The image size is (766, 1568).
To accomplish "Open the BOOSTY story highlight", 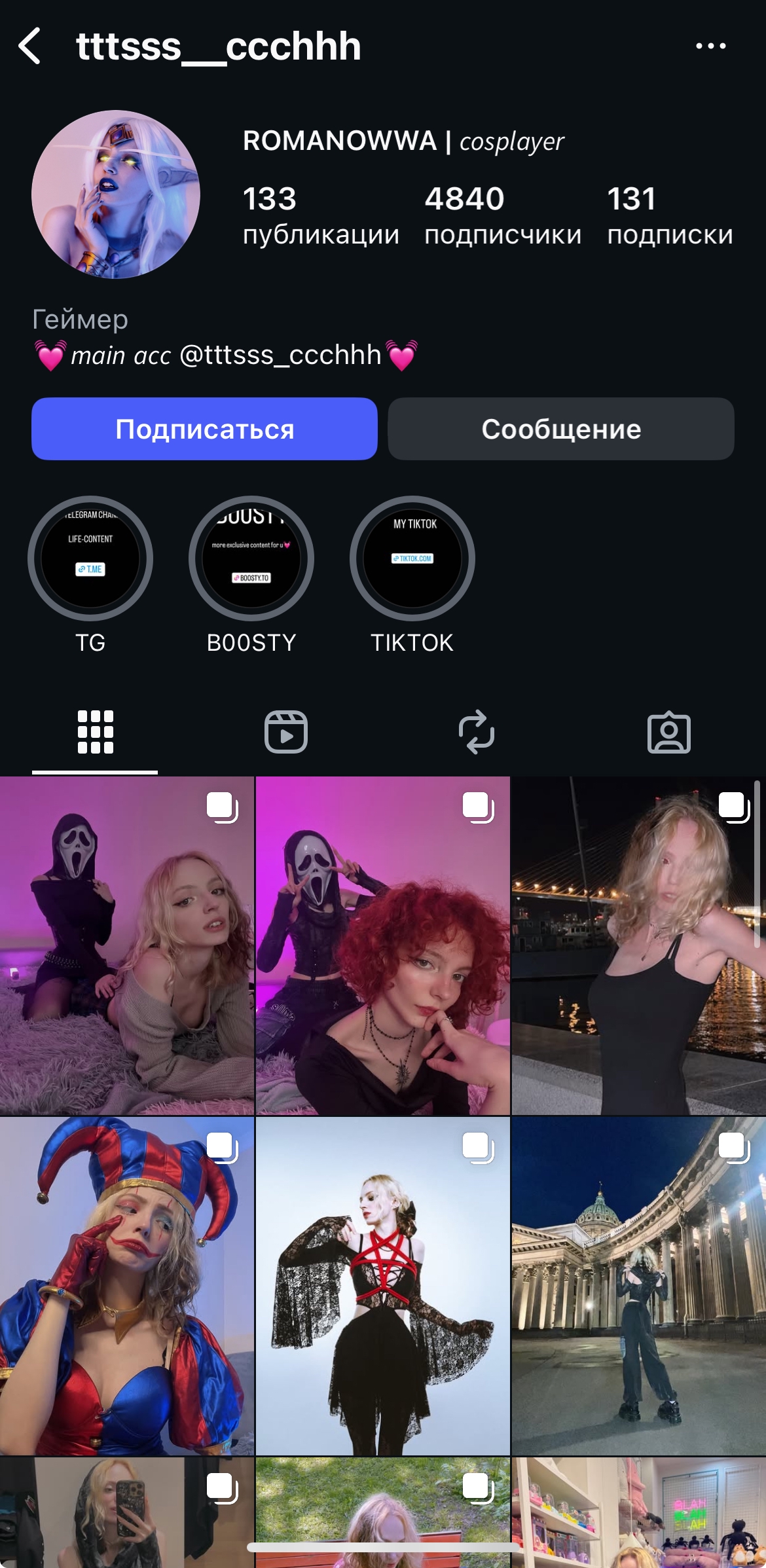I will 251,558.
